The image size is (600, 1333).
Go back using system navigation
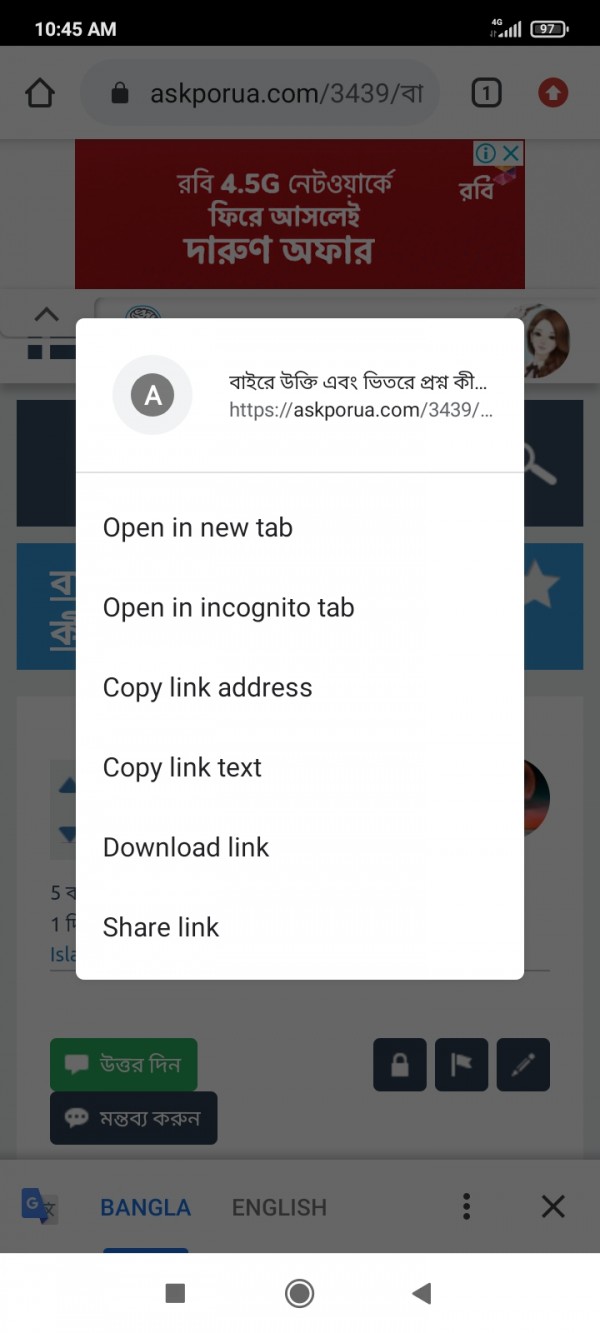pyautogui.click(x=421, y=1294)
